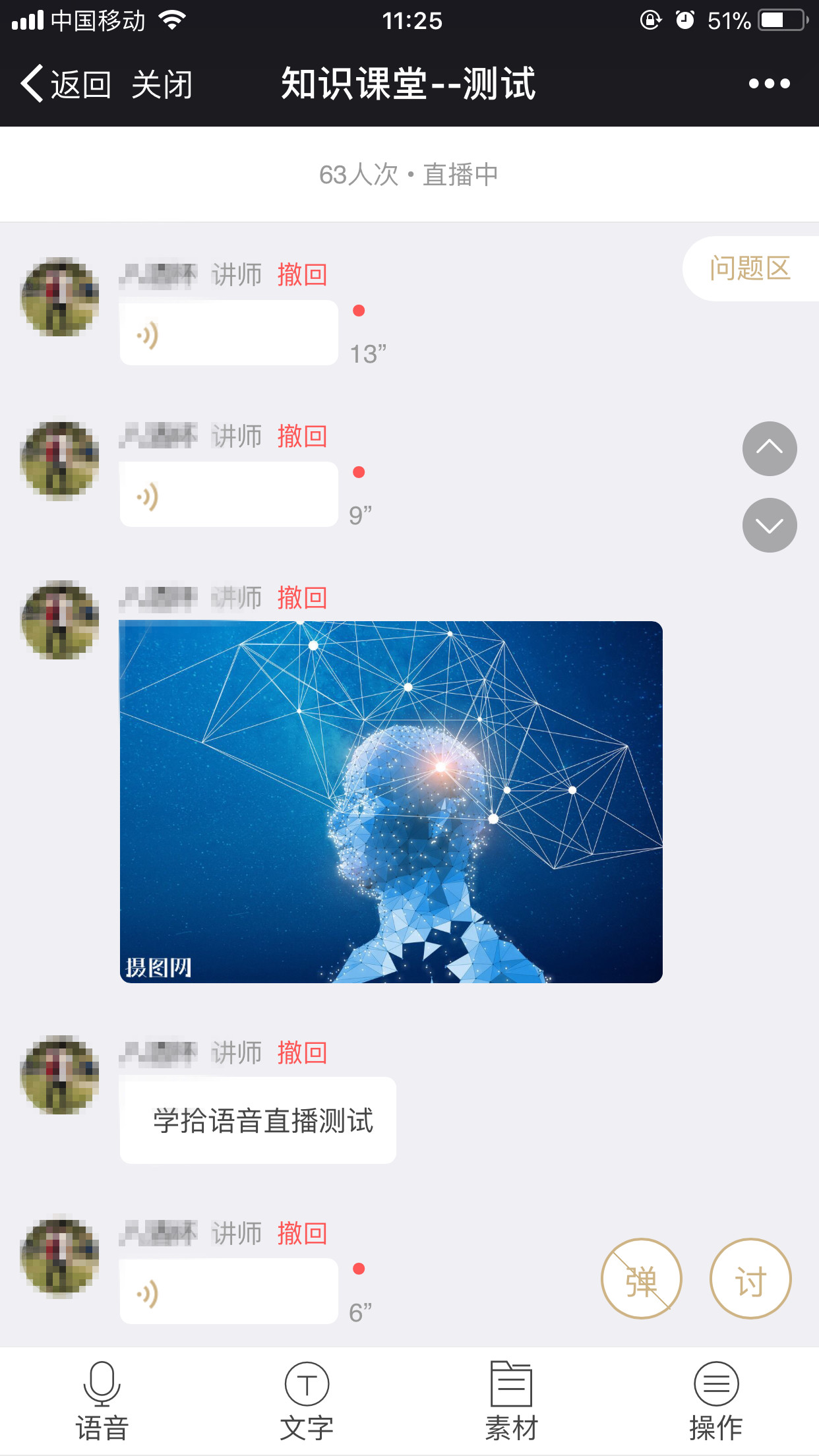Viewport: 819px width, 1456px height.
Task: Open the 素材 materials tab
Action: click(512, 1401)
